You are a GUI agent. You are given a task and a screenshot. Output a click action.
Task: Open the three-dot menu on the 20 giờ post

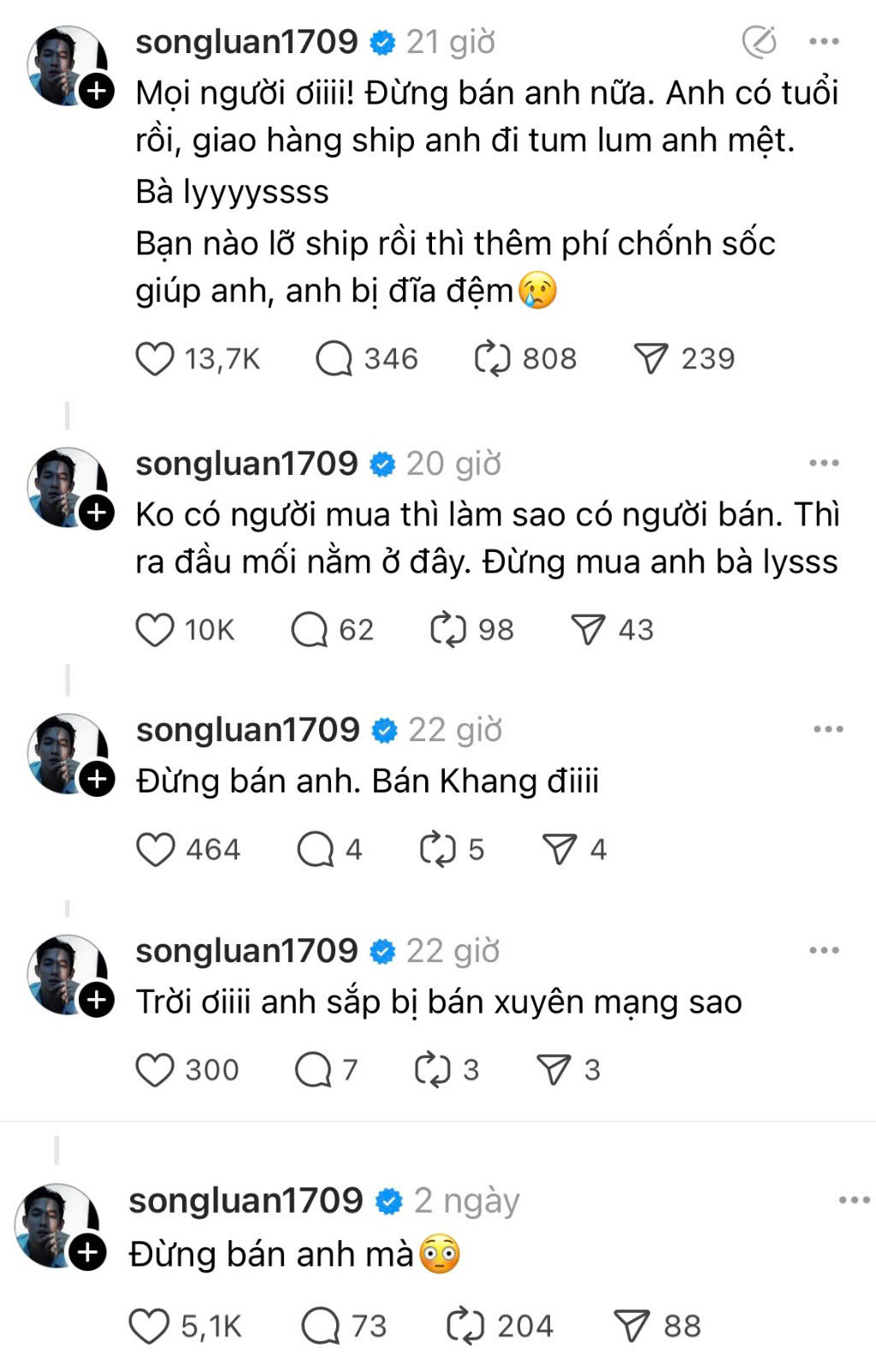click(x=826, y=462)
